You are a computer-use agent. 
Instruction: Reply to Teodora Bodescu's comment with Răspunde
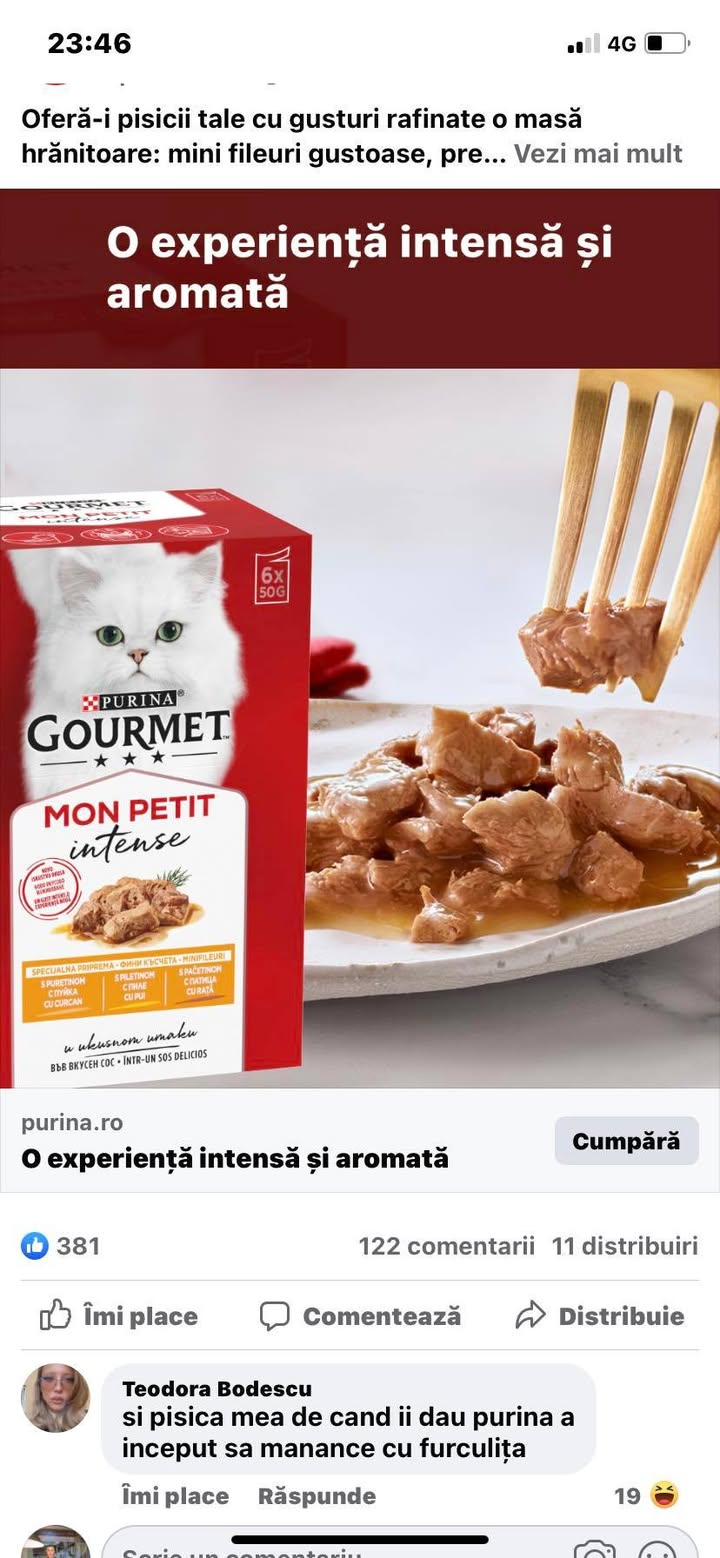(x=316, y=1496)
